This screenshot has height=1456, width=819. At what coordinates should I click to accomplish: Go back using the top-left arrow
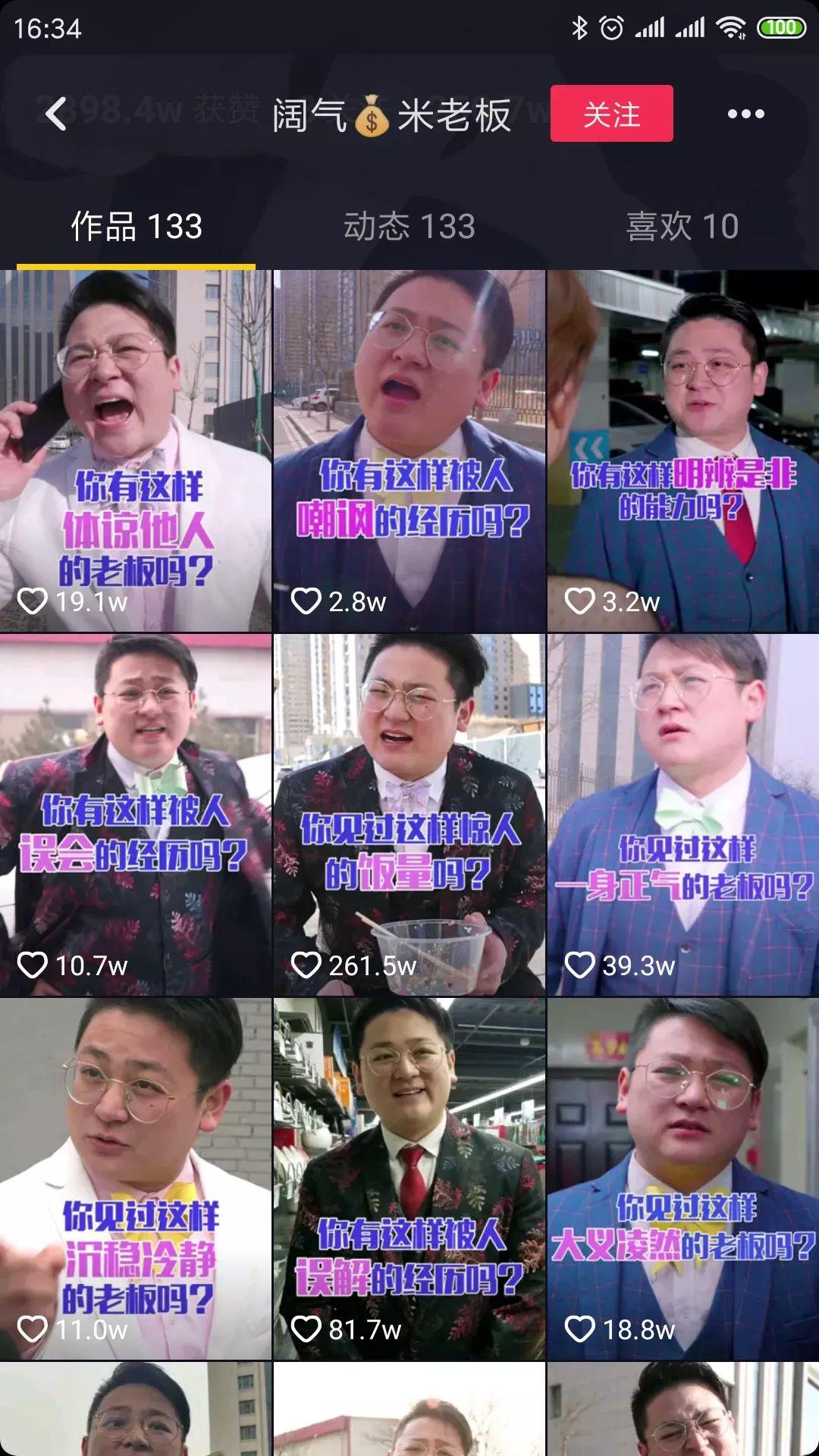(55, 115)
